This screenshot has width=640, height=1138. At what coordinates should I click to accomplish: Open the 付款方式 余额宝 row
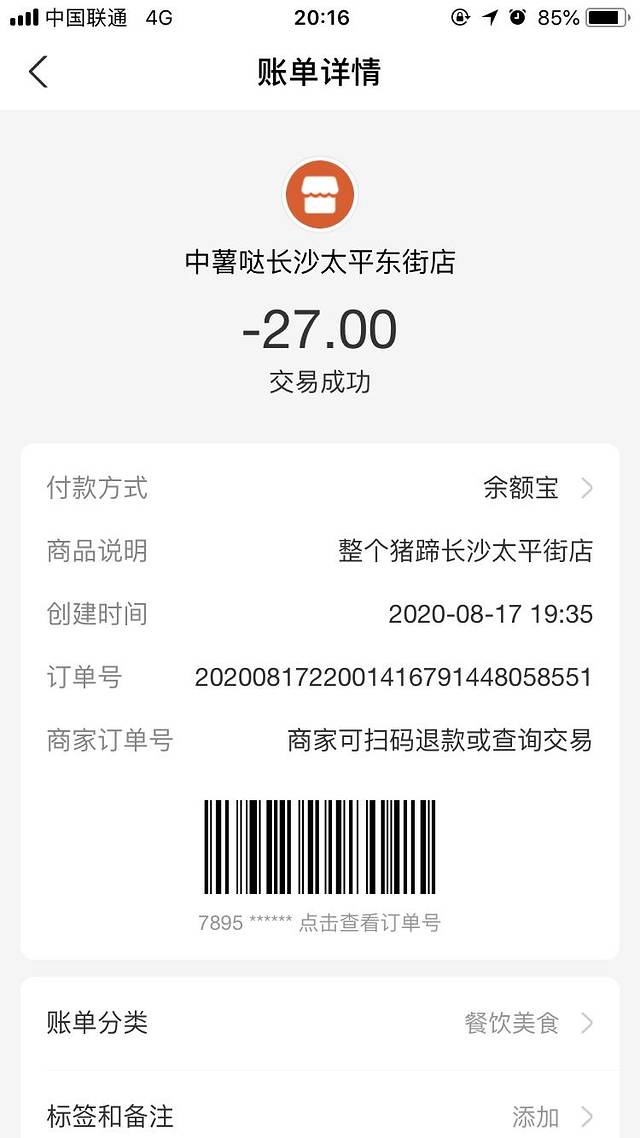320,488
